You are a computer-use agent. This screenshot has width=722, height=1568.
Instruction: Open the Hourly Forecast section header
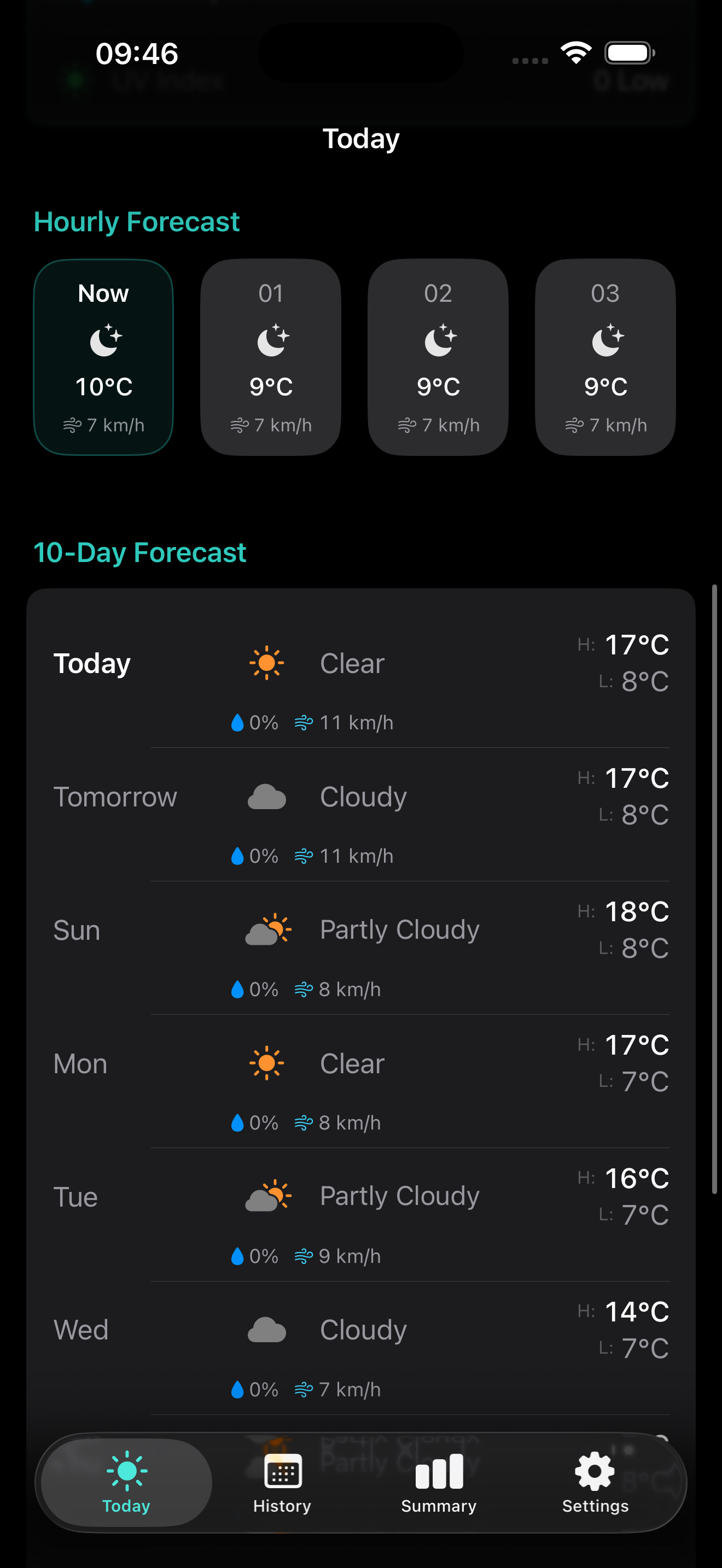tap(136, 221)
